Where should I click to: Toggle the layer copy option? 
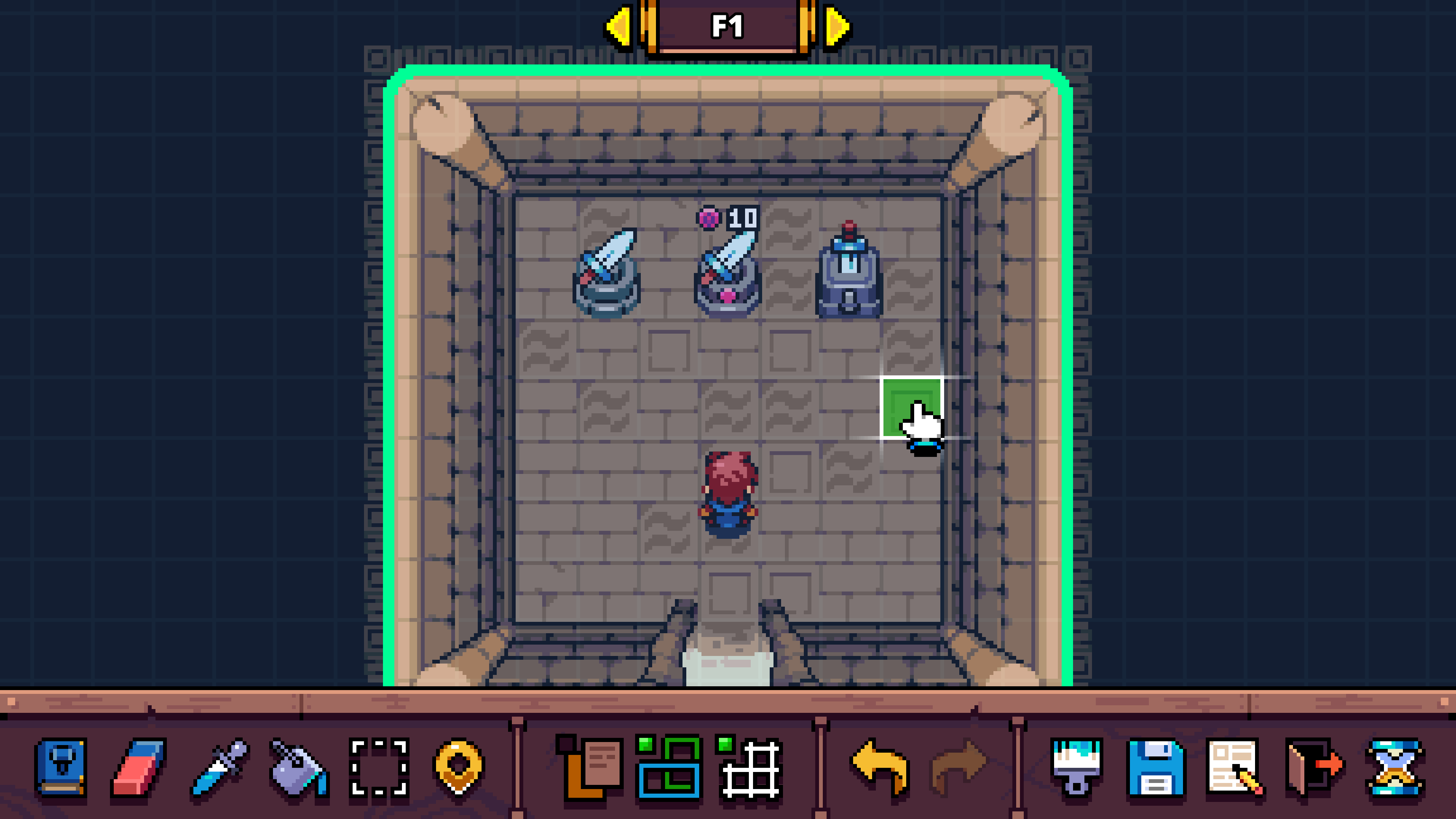590,767
